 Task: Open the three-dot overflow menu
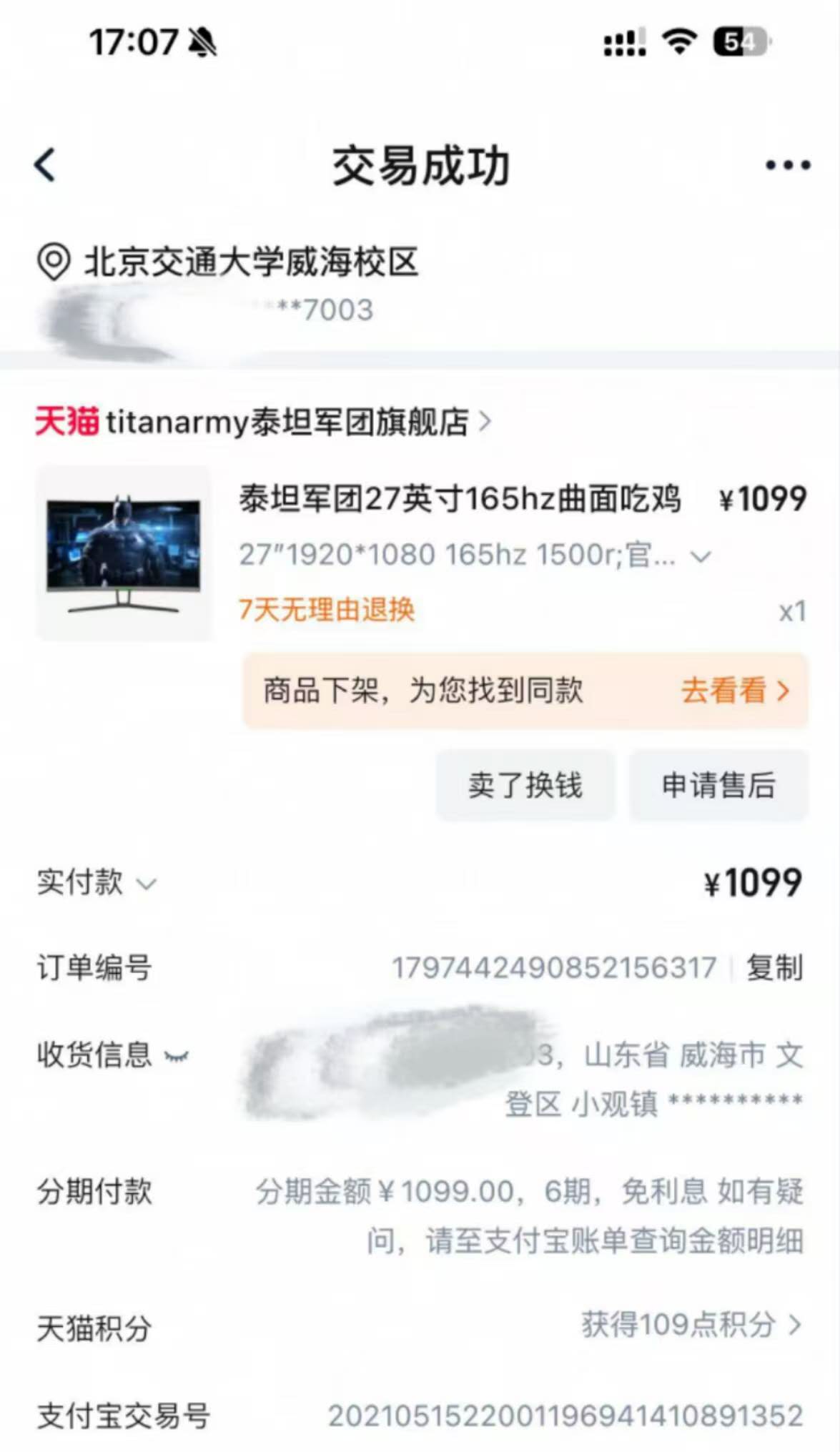[x=787, y=165]
